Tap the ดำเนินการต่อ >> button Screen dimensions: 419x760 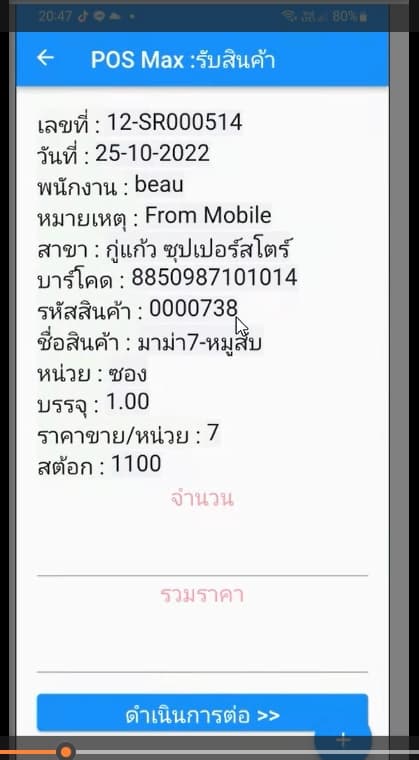(202, 713)
